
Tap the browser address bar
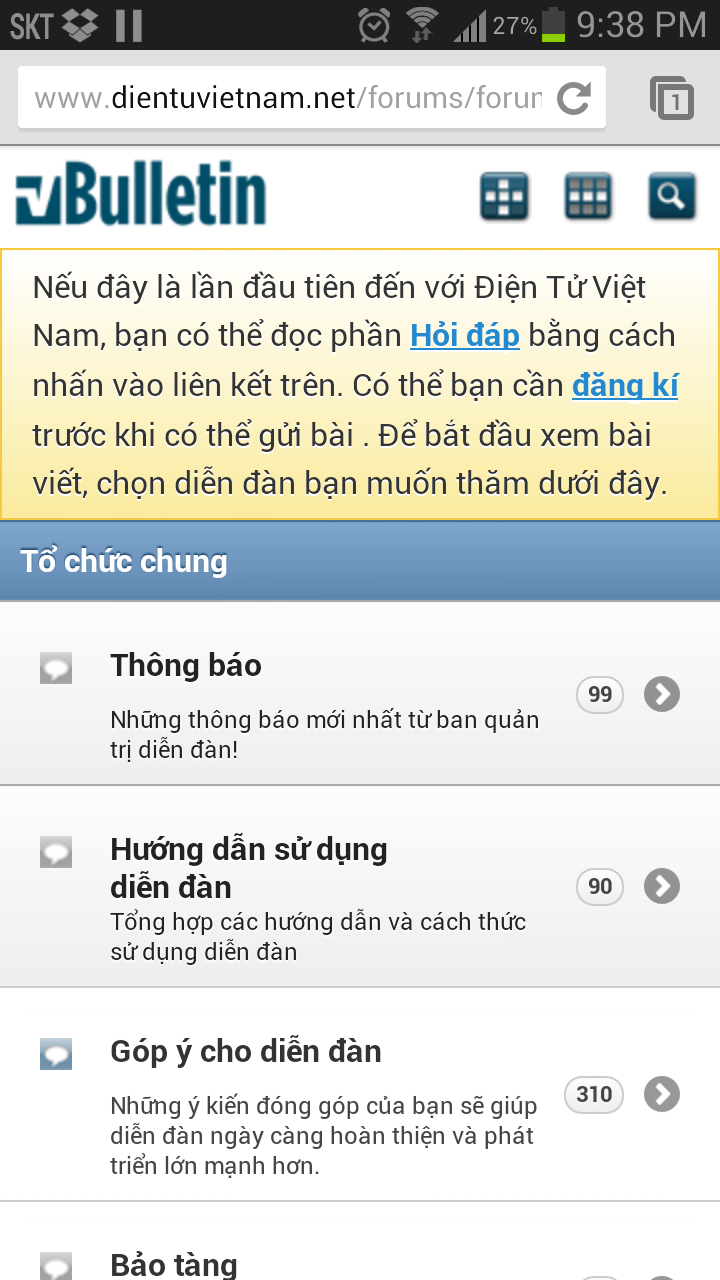288,98
